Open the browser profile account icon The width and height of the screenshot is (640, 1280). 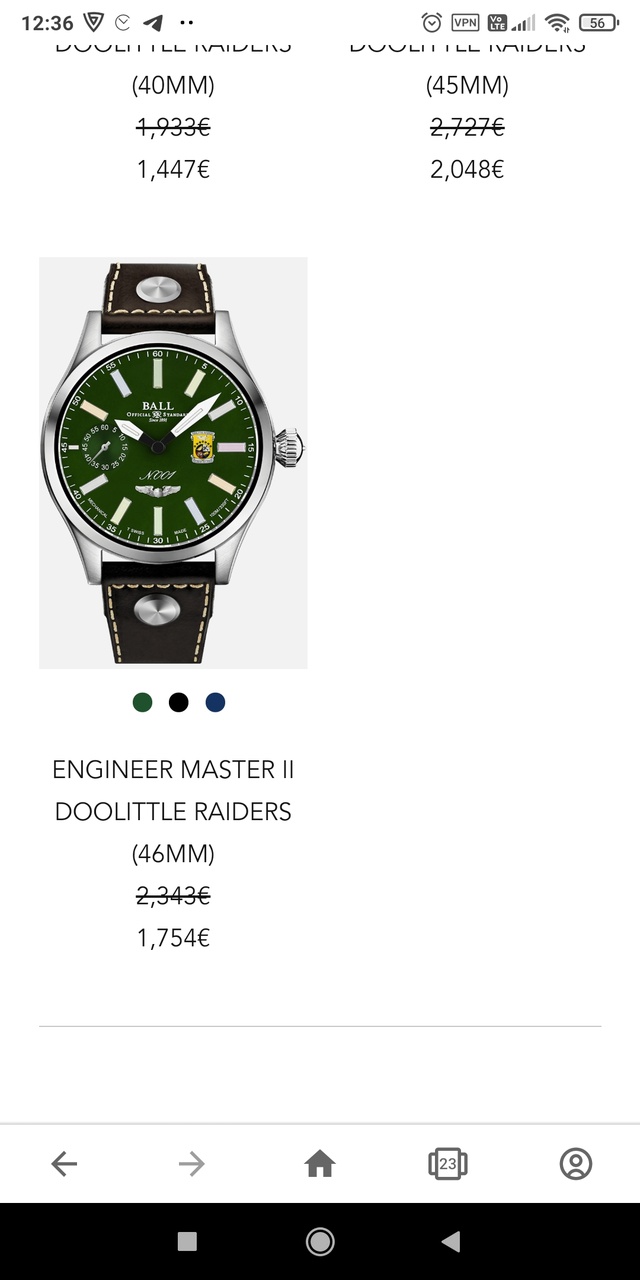576,1164
